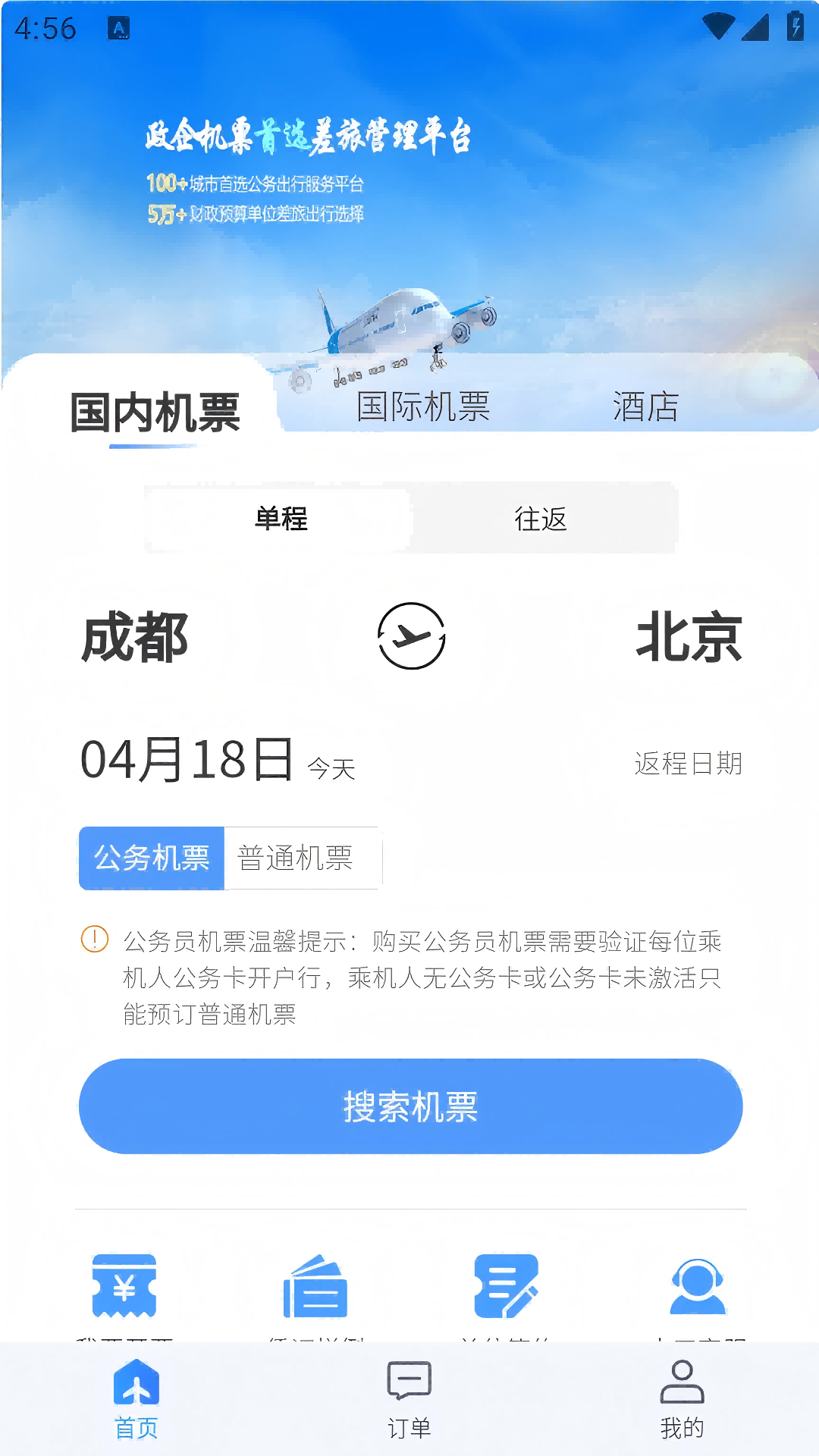Viewport: 819px width, 1456px height.
Task: Switch to the 国际机票 tab
Action: point(423,407)
